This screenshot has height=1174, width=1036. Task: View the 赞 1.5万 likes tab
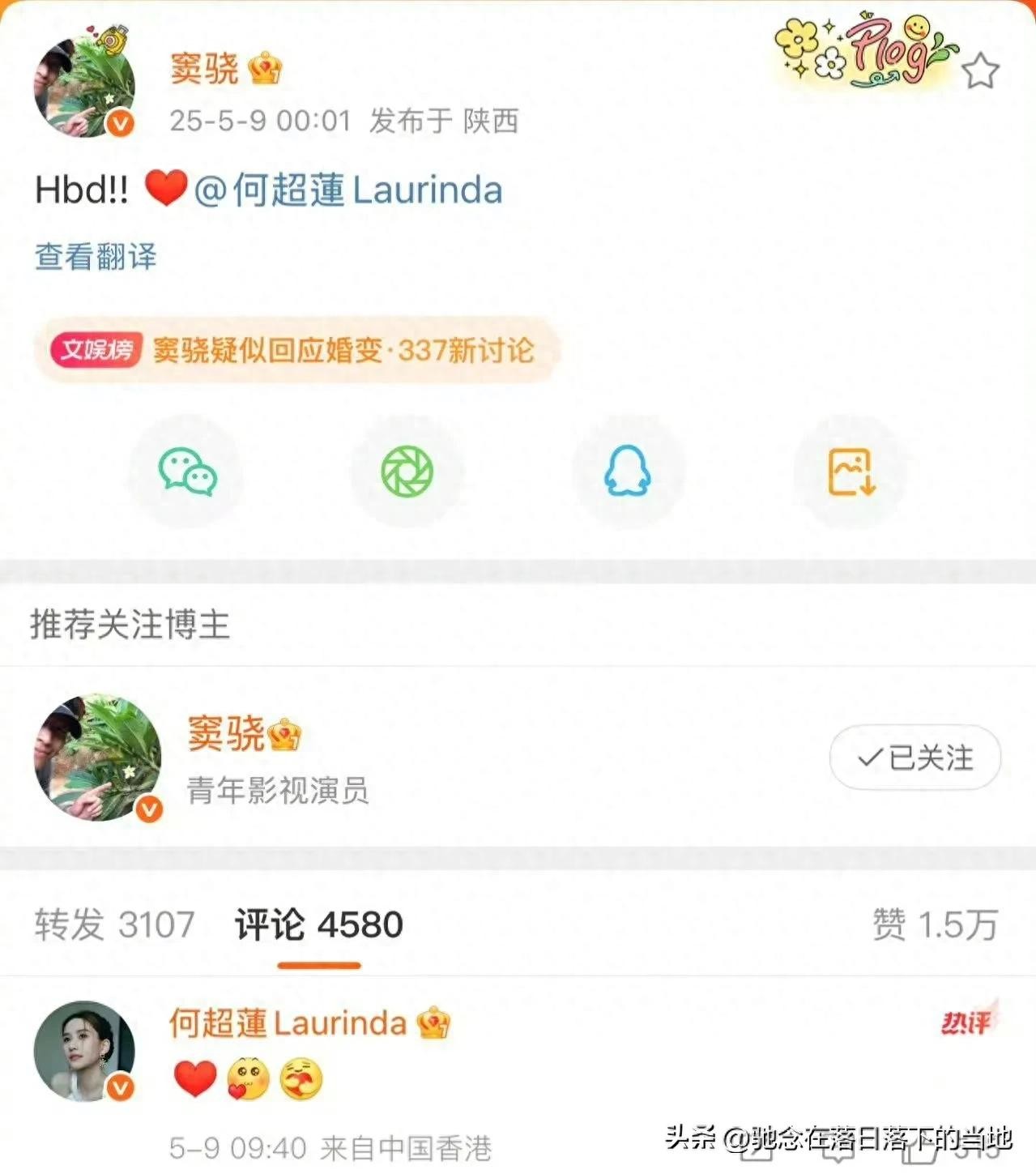coord(935,924)
